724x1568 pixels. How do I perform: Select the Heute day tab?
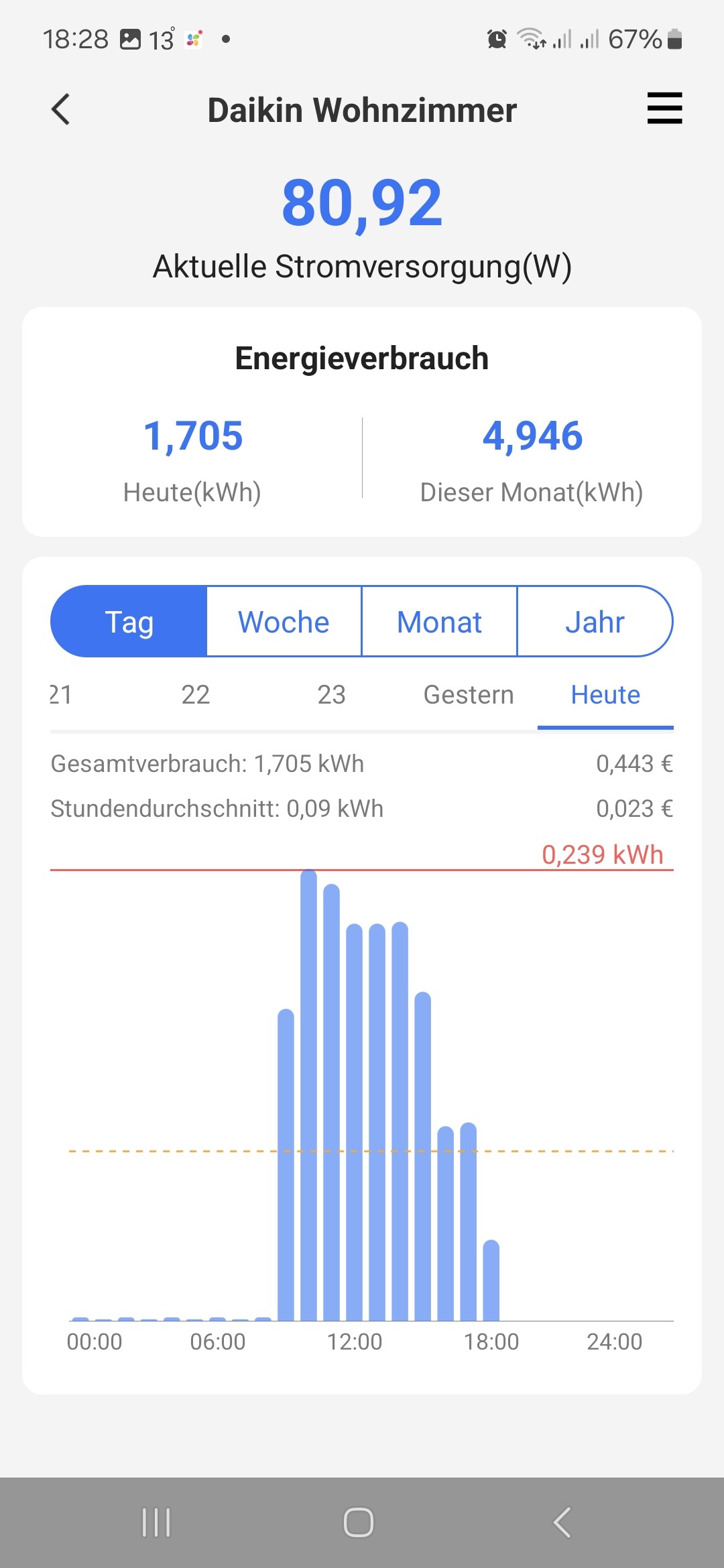(x=605, y=695)
